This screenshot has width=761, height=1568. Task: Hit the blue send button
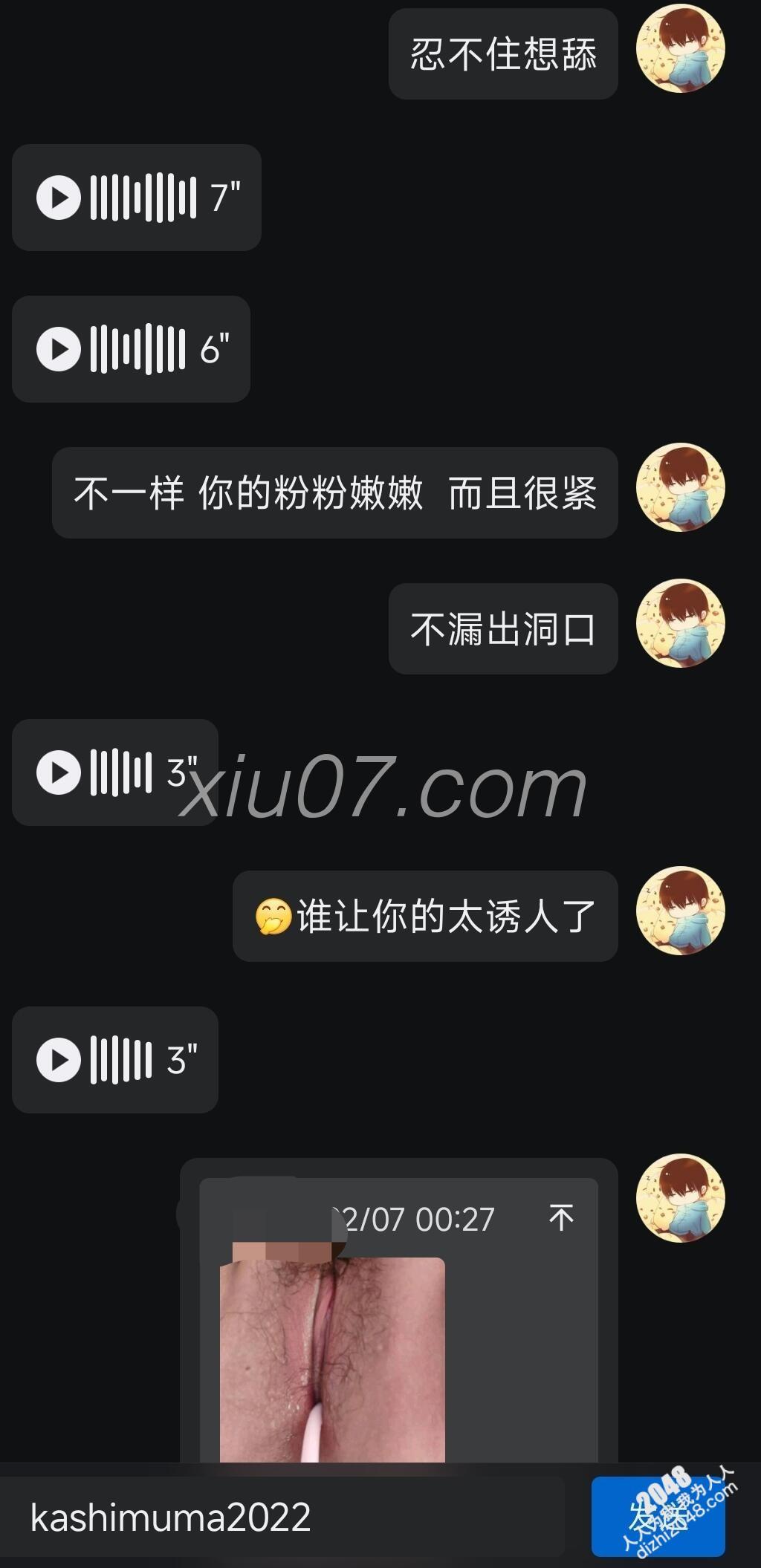(657, 1517)
